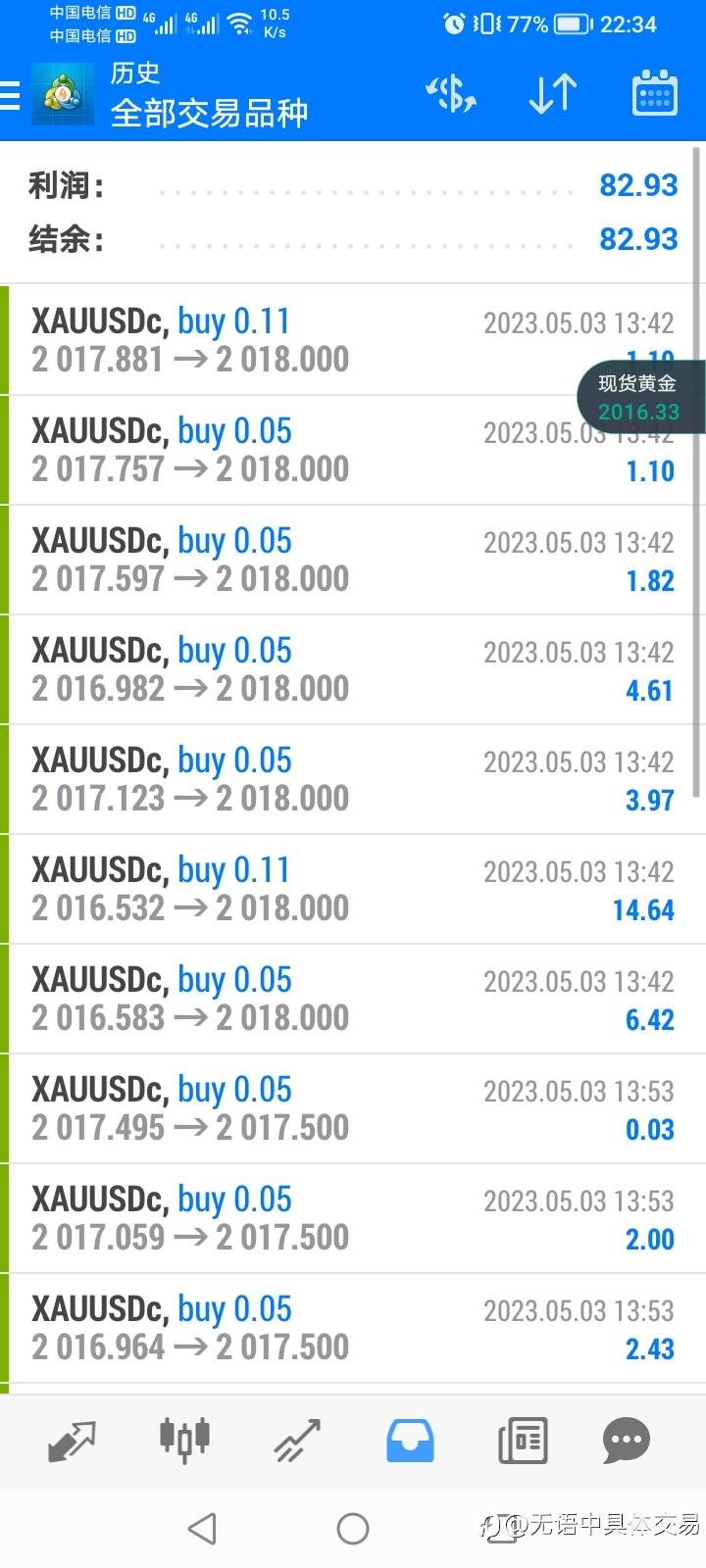Open the trade with profit 2.43

pos(353,1328)
